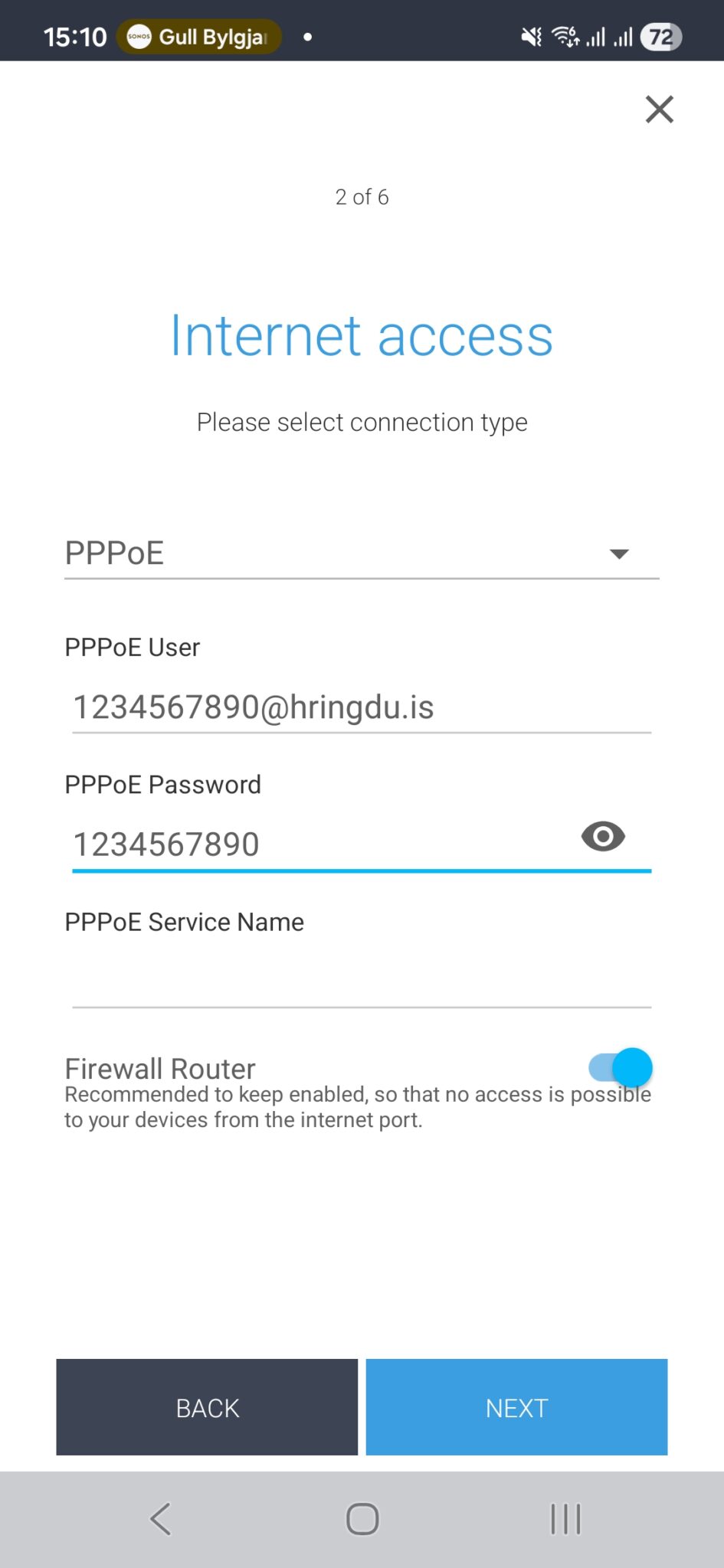Image resolution: width=724 pixels, height=1568 pixels.
Task: Close the setup wizard
Action: (659, 109)
